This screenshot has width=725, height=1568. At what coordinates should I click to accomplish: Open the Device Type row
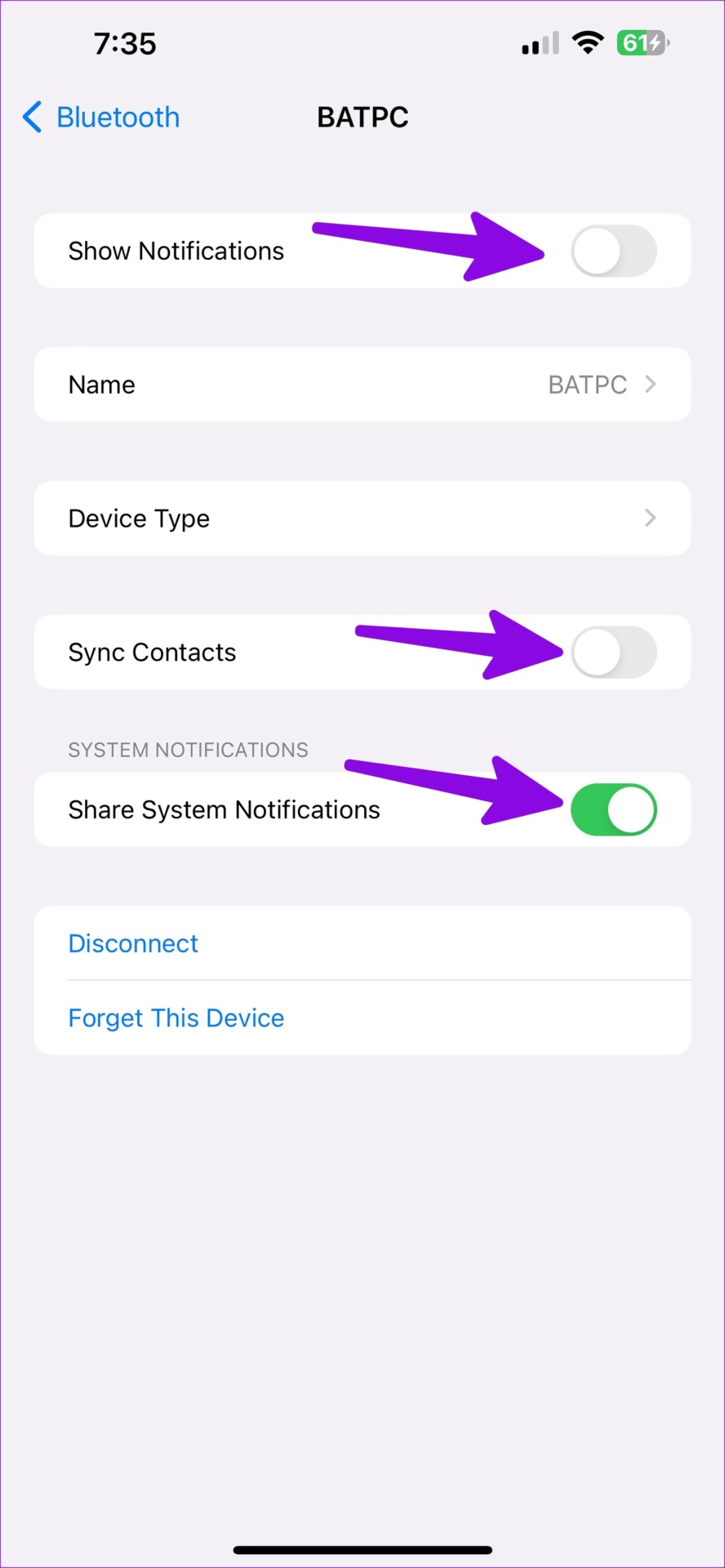tap(362, 519)
